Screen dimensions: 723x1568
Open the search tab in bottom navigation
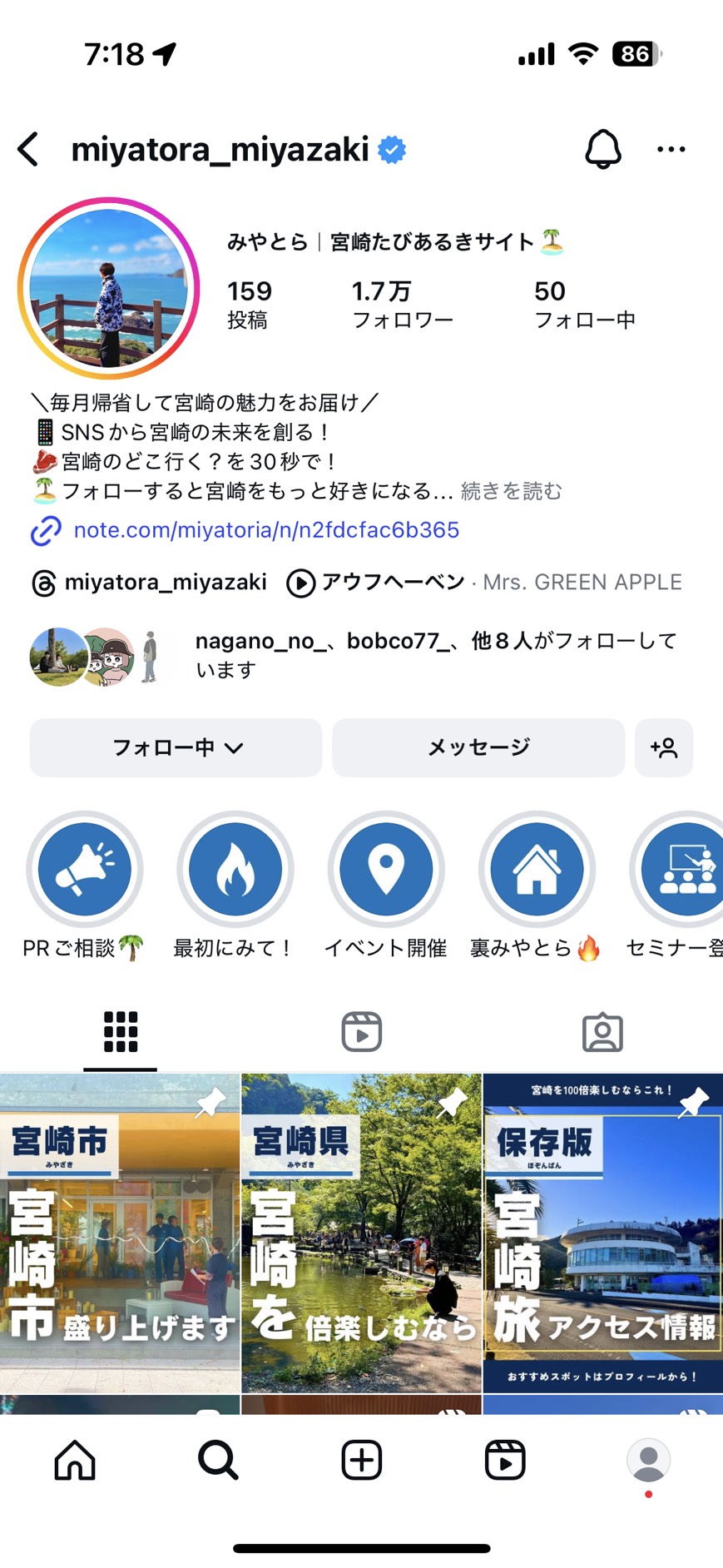(216, 1459)
